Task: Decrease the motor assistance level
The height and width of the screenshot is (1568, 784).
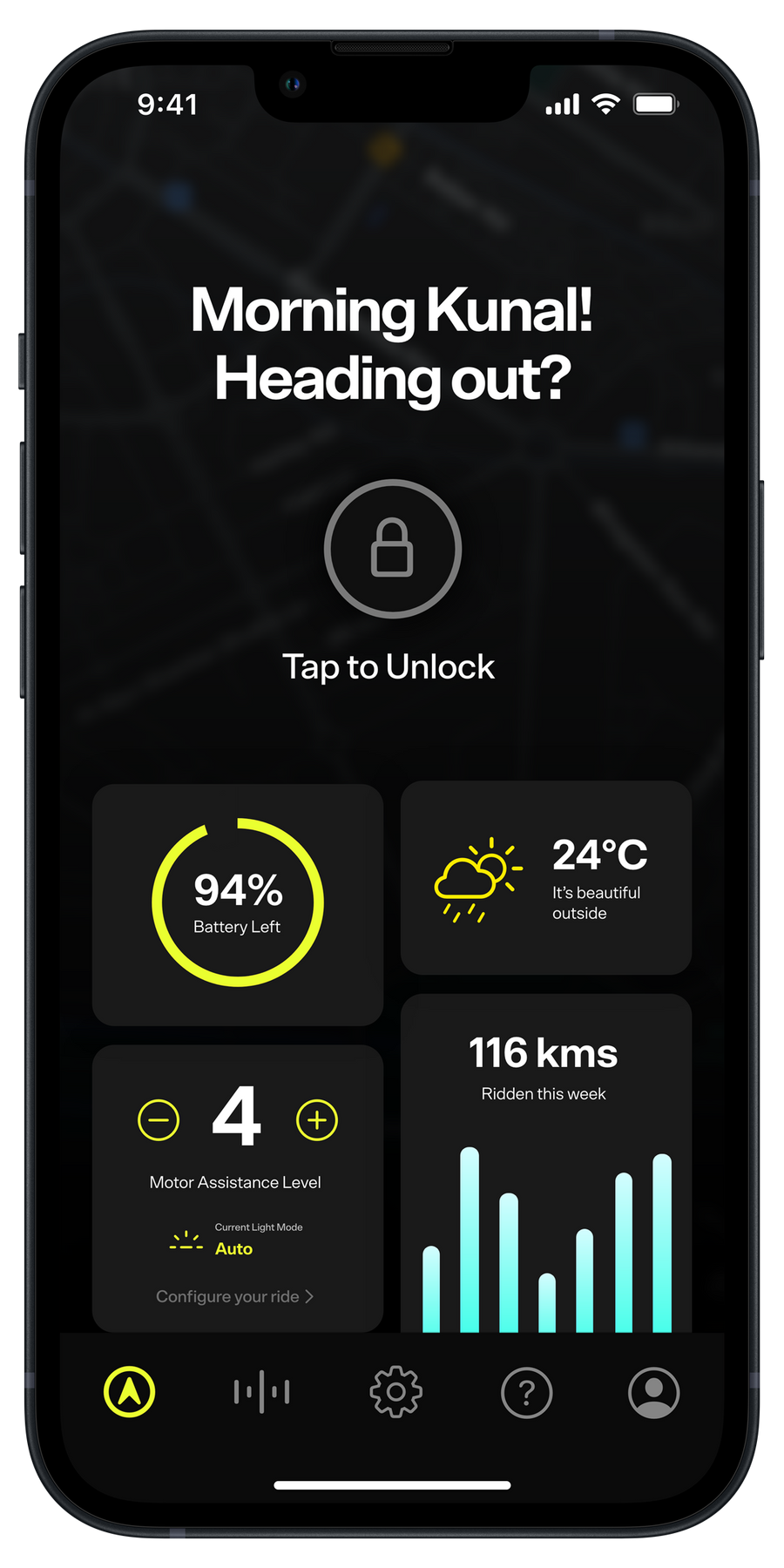Action: click(159, 1120)
